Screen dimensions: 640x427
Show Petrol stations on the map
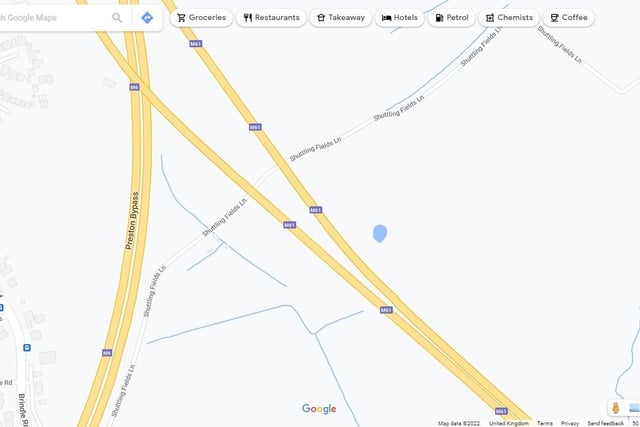click(452, 17)
